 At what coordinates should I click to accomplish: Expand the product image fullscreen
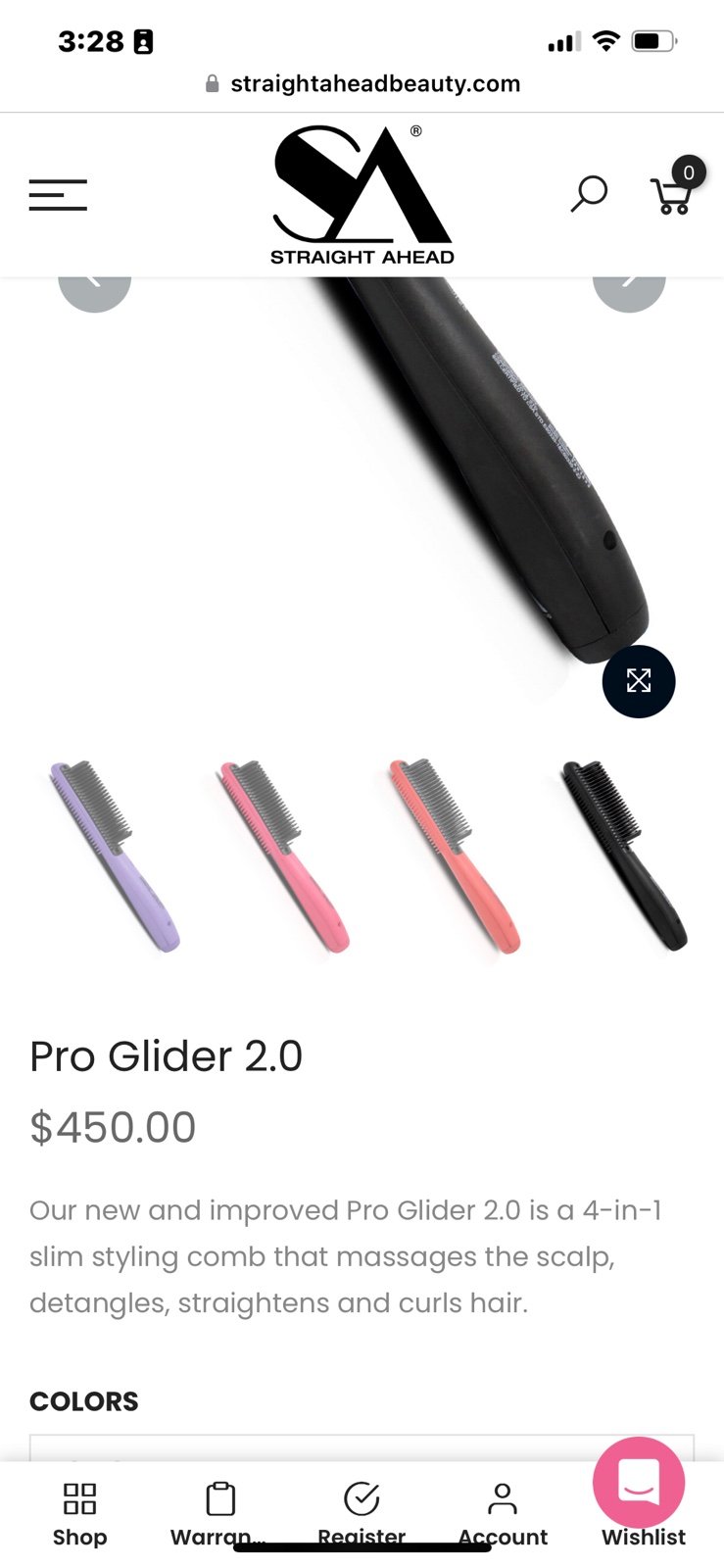pos(639,681)
